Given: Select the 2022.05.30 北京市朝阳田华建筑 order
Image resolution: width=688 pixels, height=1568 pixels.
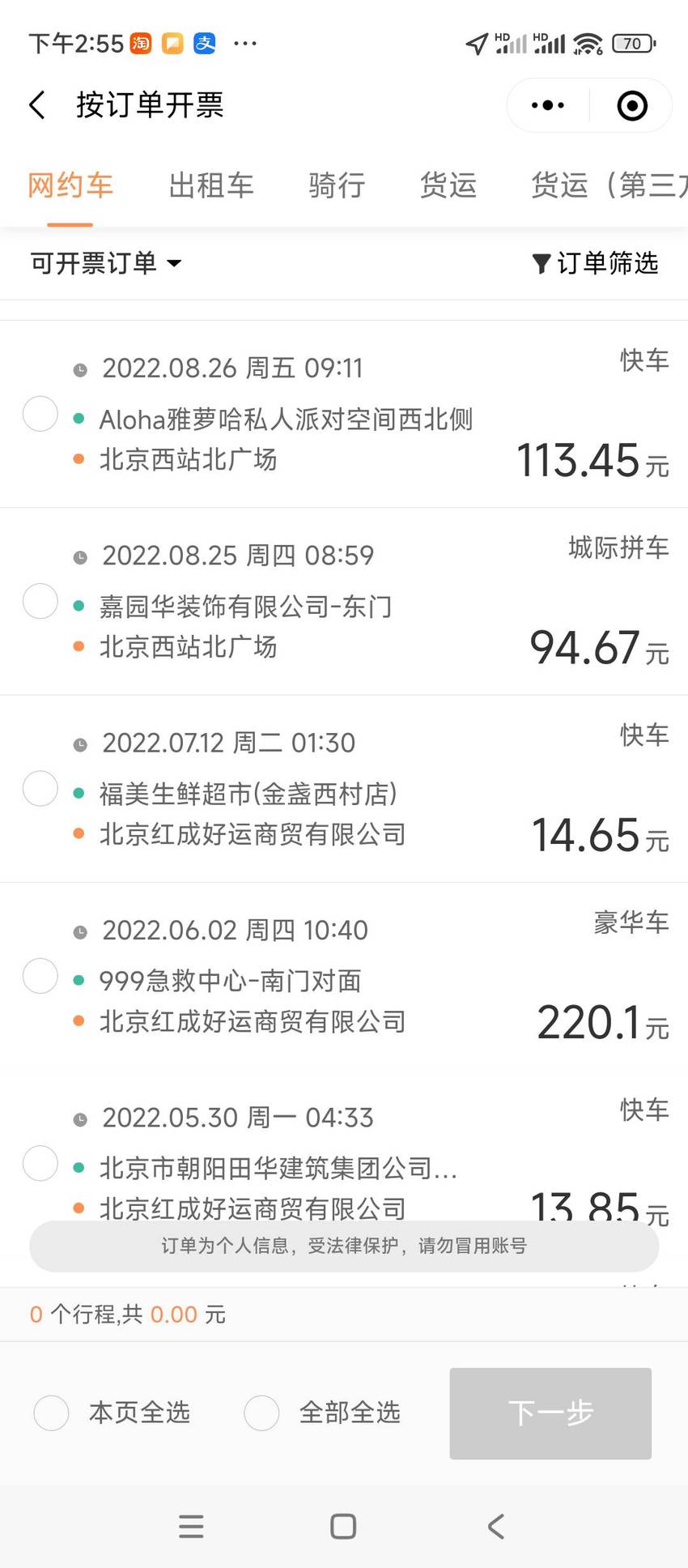Looking at the screenshot, I should pos(40,1163).
